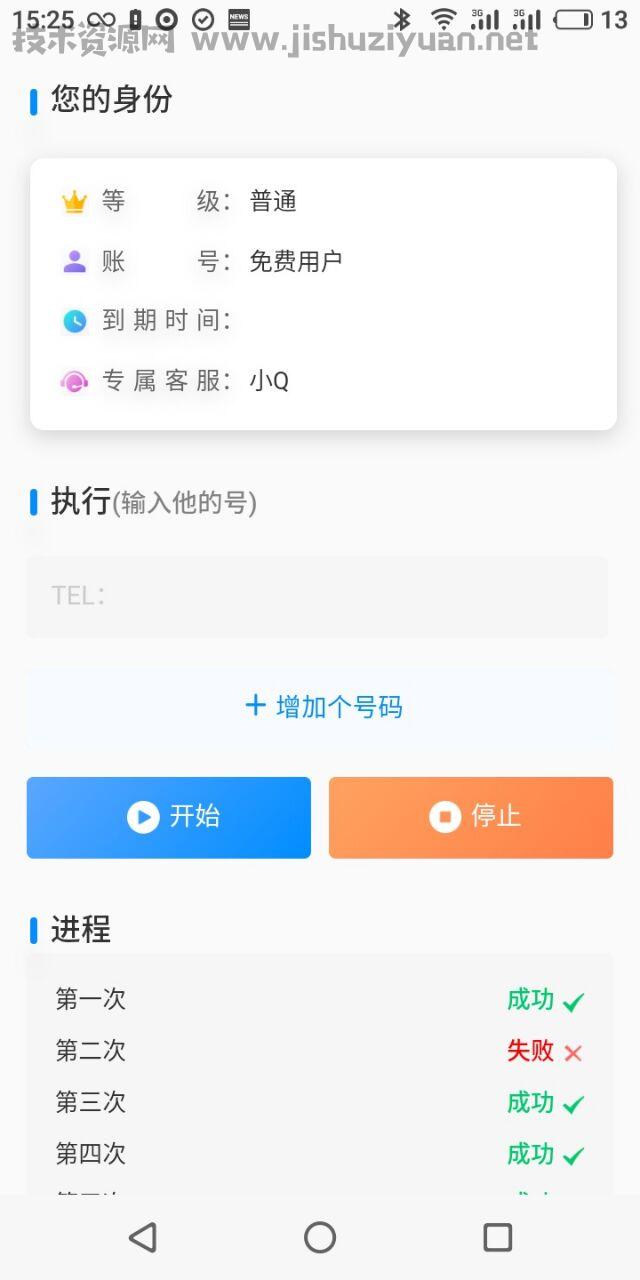Tap the TEL number input field
Image resolution: width=640 pixels, height=1280 pixels.
[317, 597]
